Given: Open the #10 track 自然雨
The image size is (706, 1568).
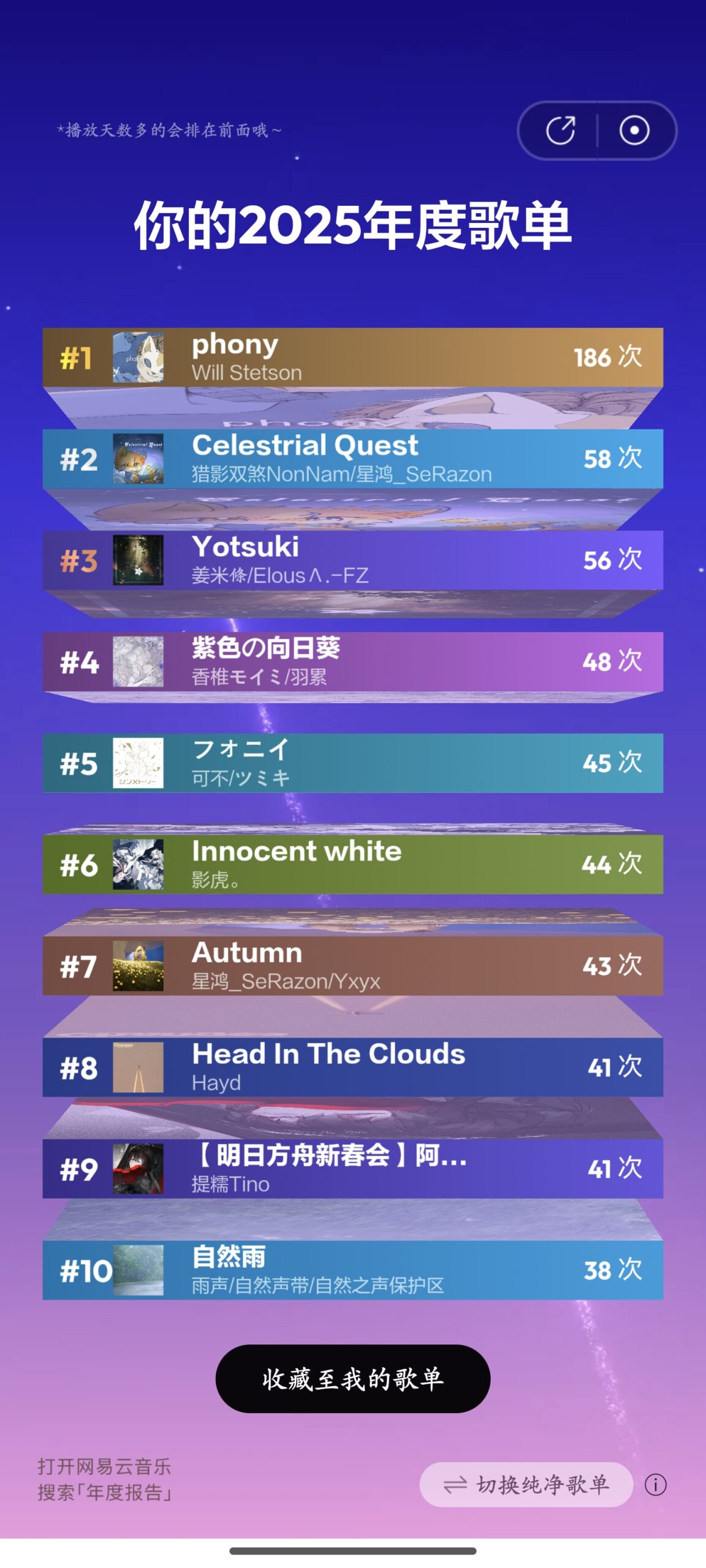Looking at the screenshot, I should pos(352,1270).
